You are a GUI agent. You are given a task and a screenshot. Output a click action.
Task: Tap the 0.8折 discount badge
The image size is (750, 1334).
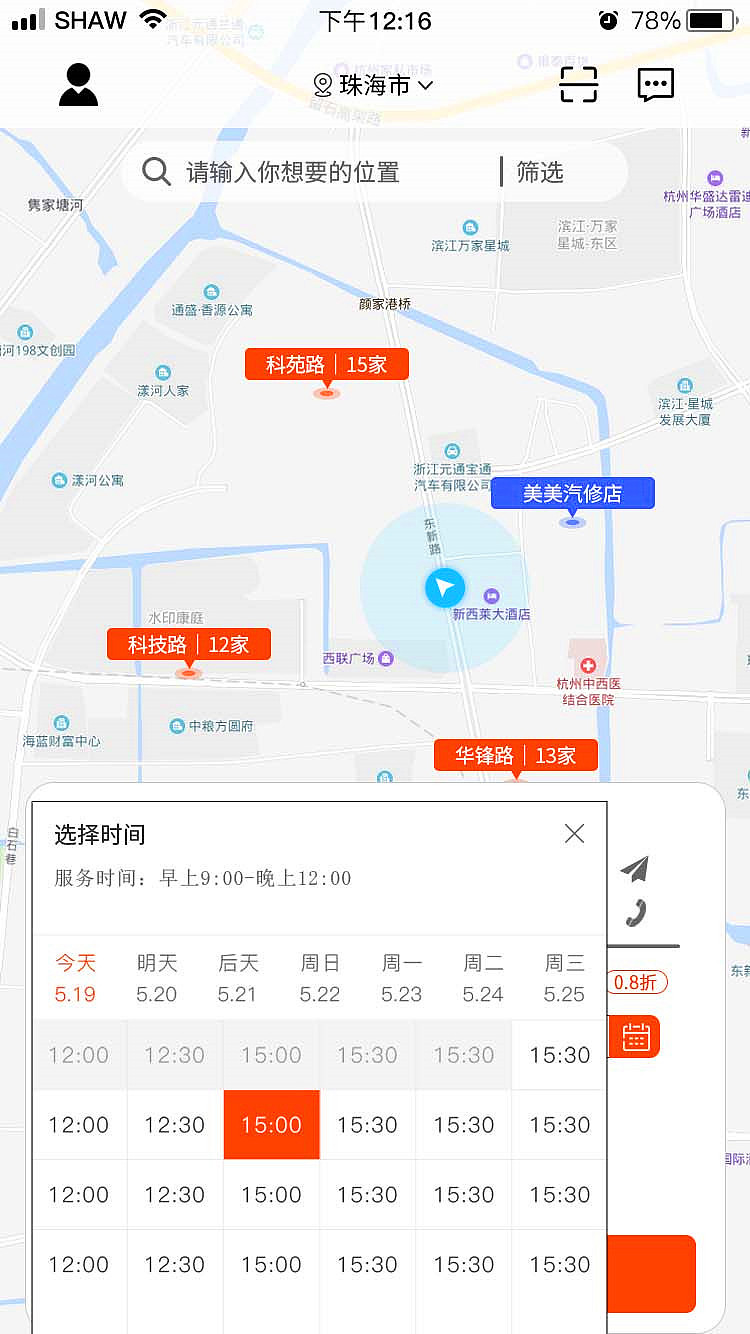click(x=638, y=983)
